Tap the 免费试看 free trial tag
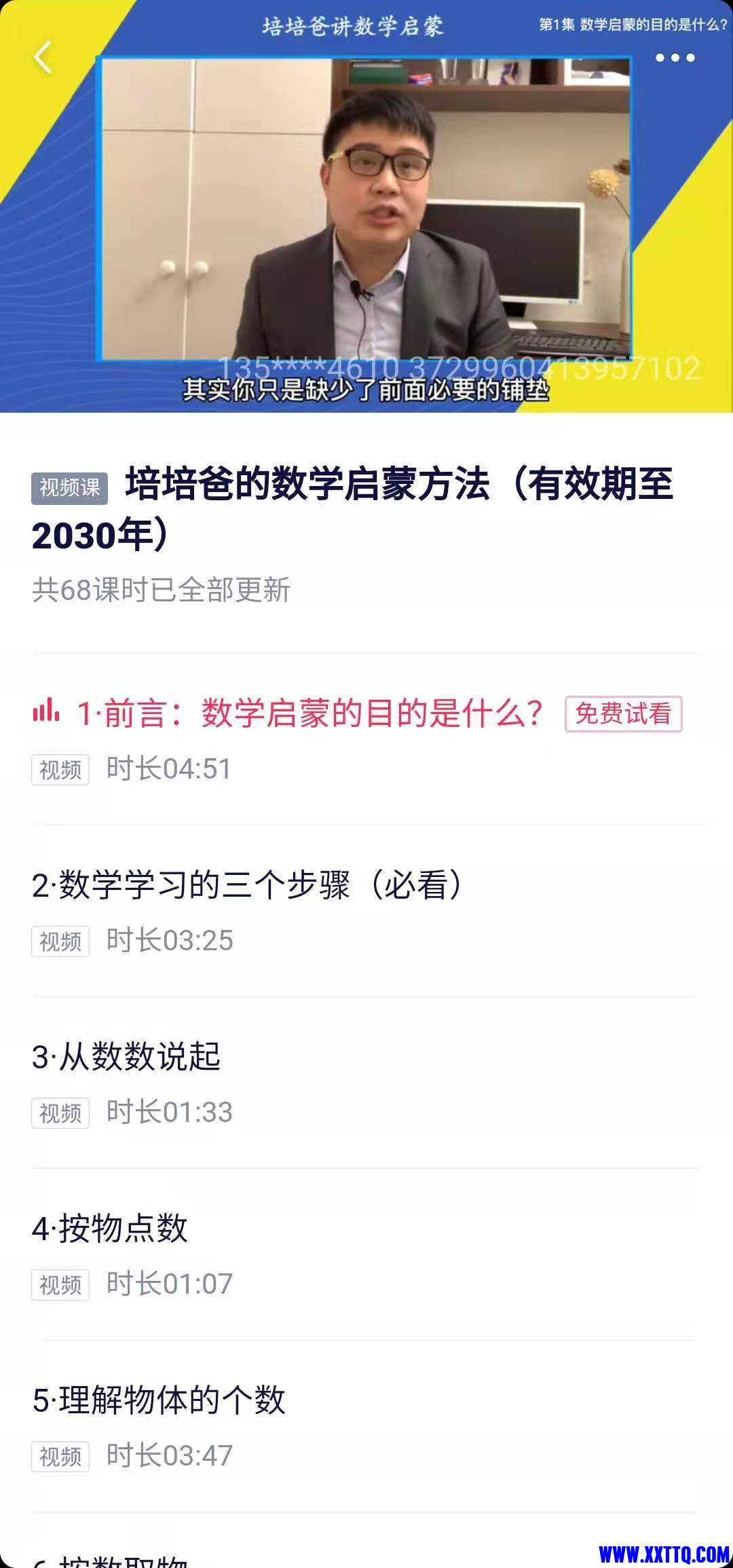 point(623,714)
